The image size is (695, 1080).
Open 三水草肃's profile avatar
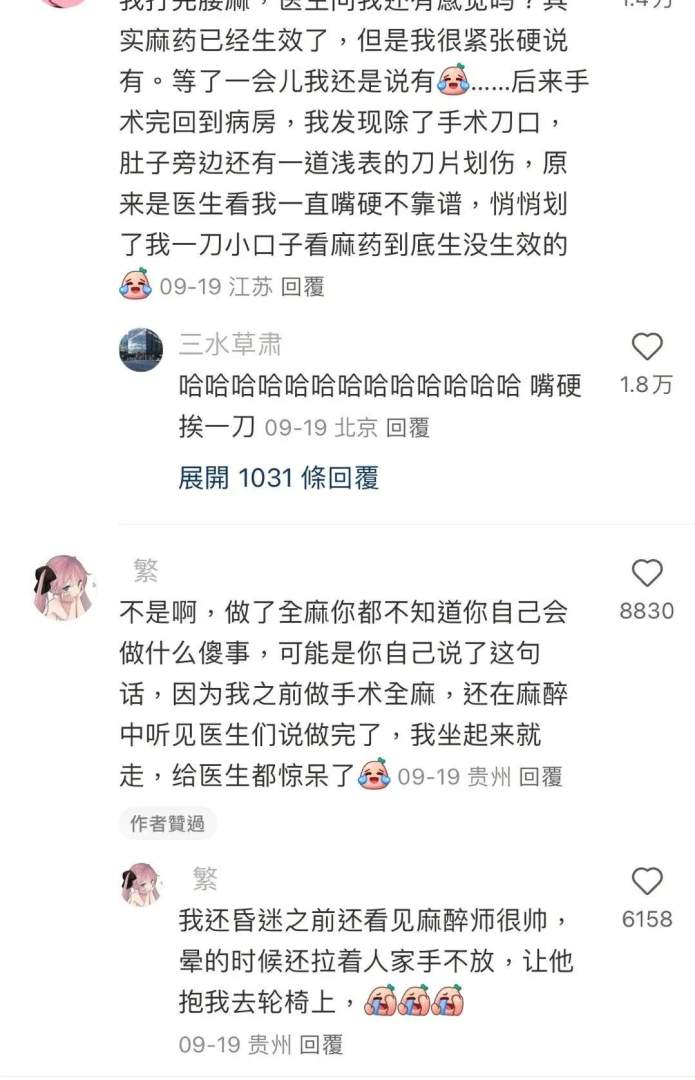[141, 350]
